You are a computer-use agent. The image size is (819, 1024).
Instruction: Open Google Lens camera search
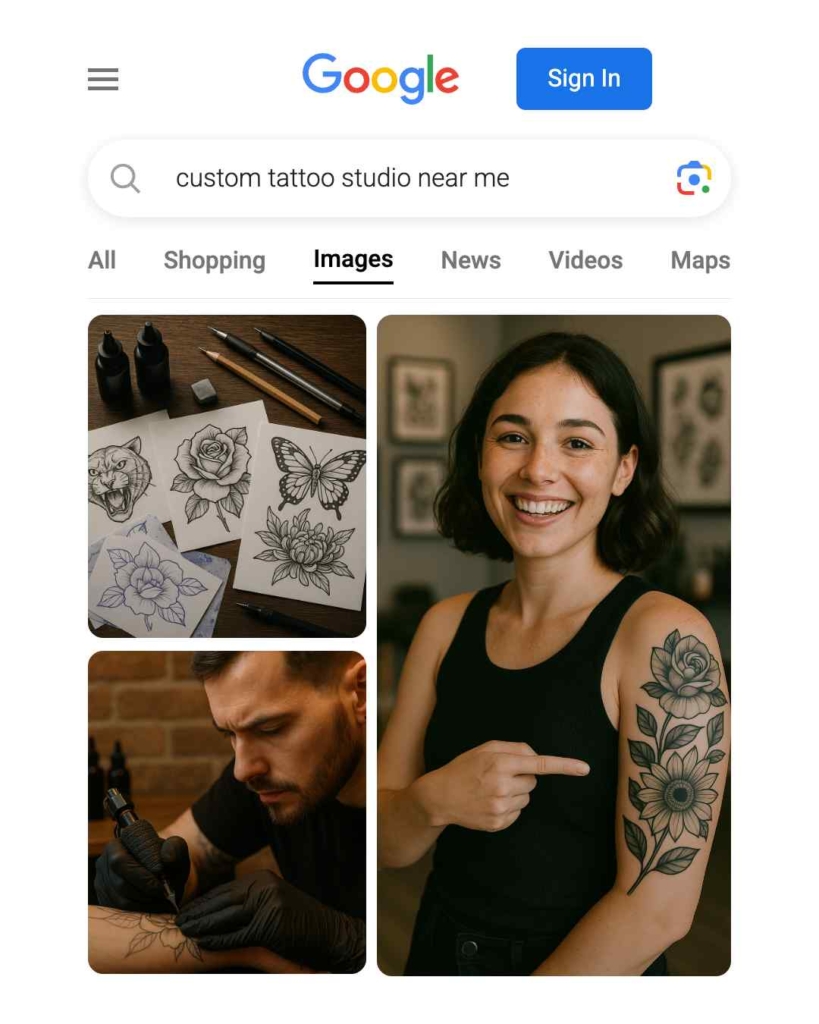693,179
